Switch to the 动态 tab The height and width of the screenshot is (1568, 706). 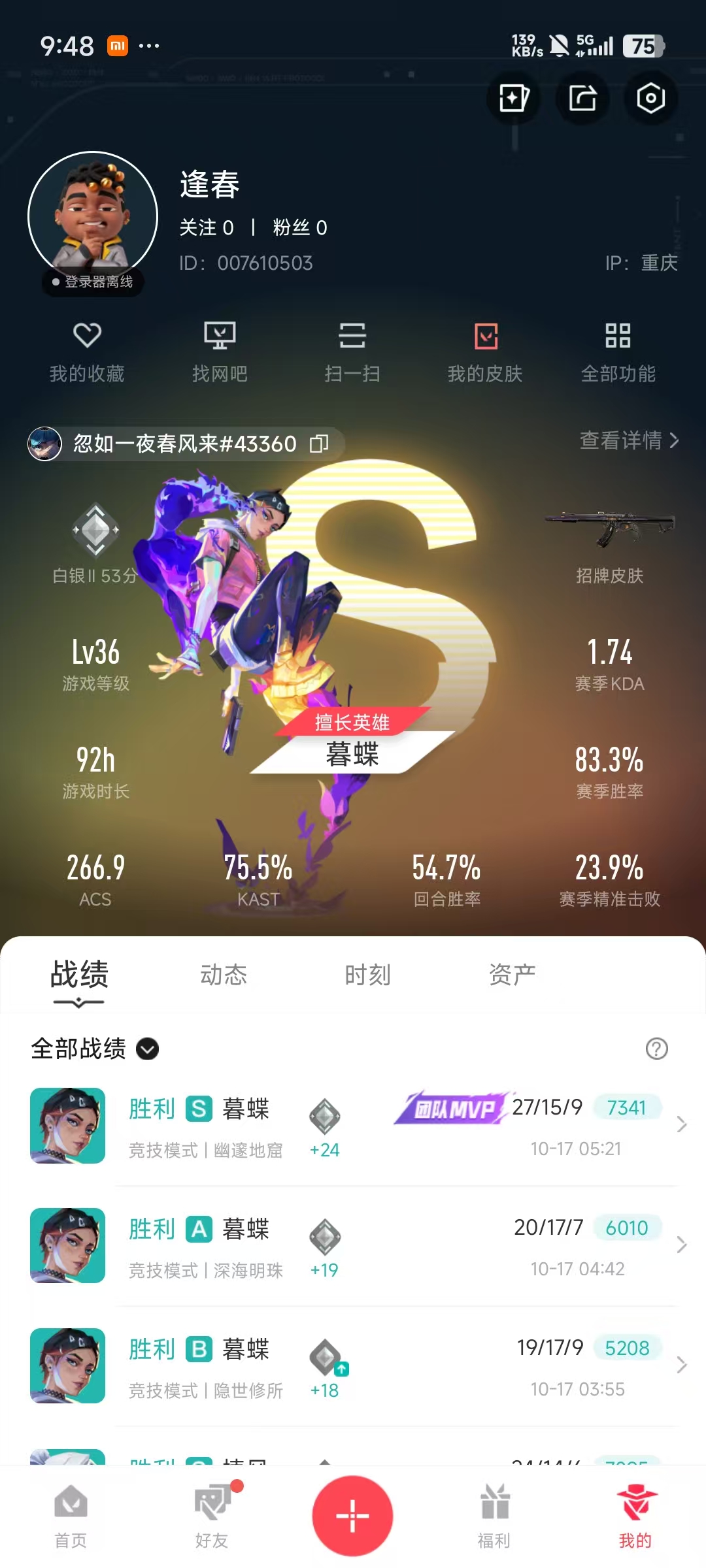tap(224, 975)
